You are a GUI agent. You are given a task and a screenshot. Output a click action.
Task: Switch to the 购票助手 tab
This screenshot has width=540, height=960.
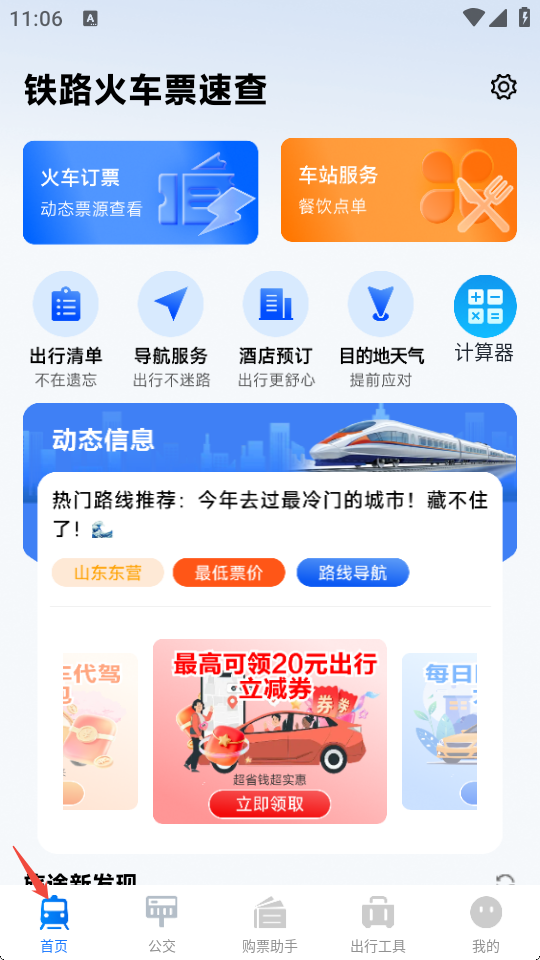(269, 923)
